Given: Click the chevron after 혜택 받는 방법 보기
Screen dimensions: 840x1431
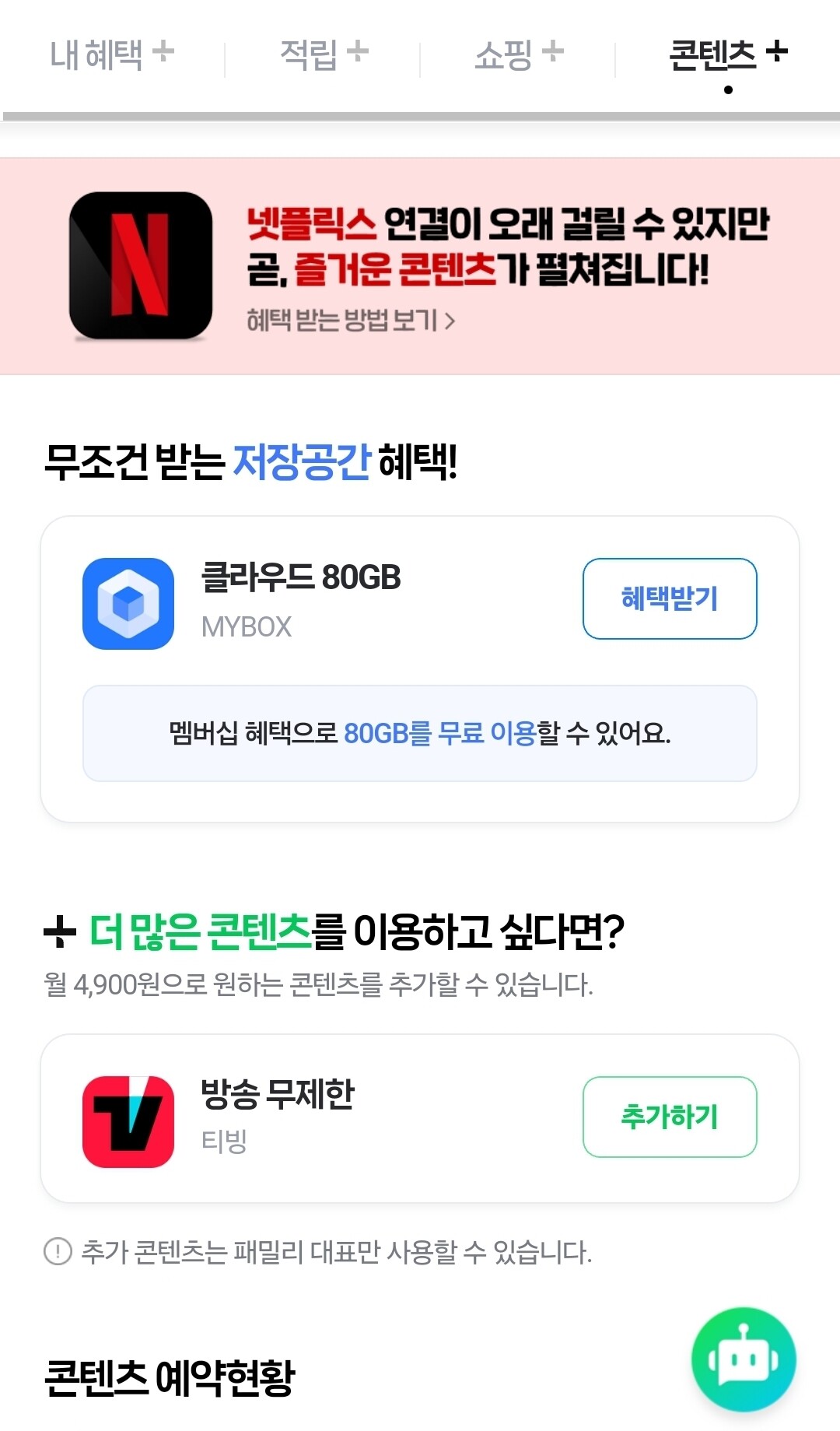Looking at the screenshot, I should click(x=450, y=319).
